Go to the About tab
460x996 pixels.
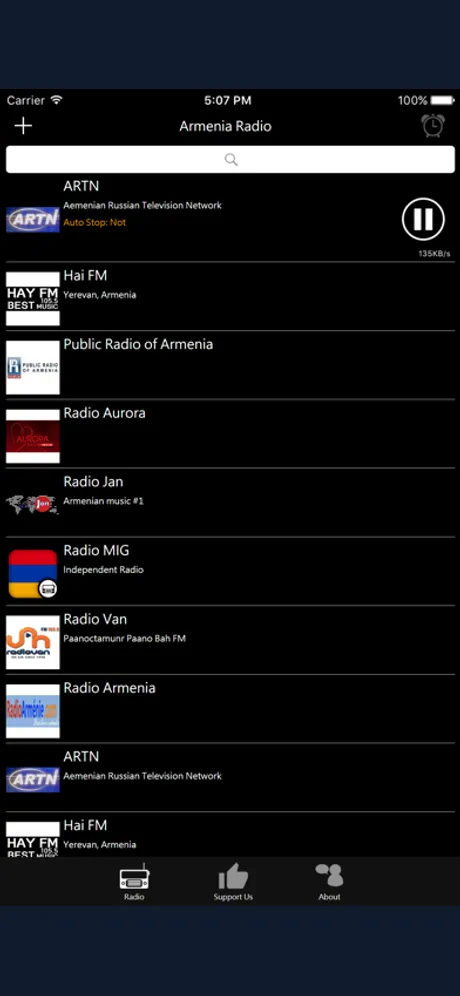[329, 882]
